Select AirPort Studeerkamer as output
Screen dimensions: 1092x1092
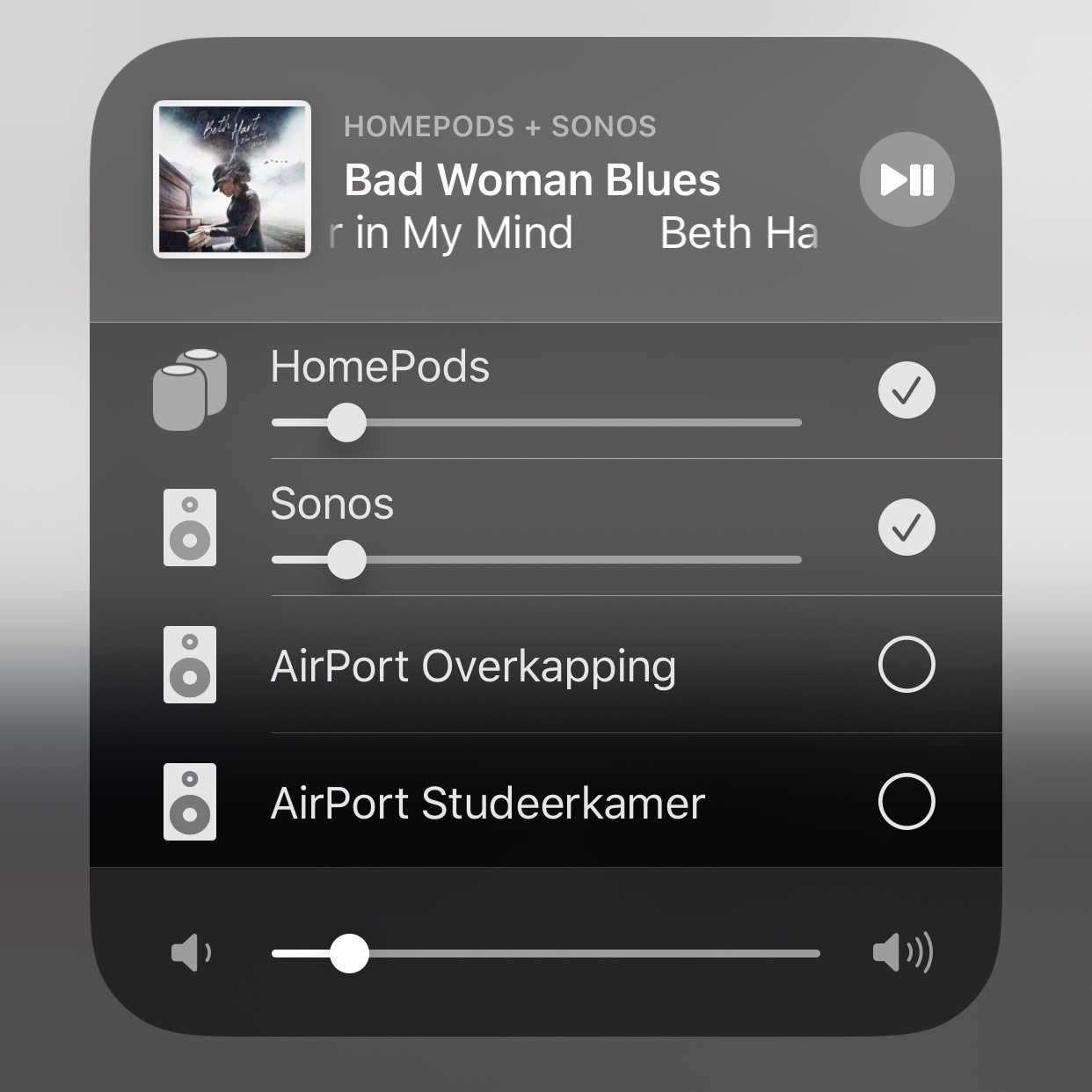point(906,801)
